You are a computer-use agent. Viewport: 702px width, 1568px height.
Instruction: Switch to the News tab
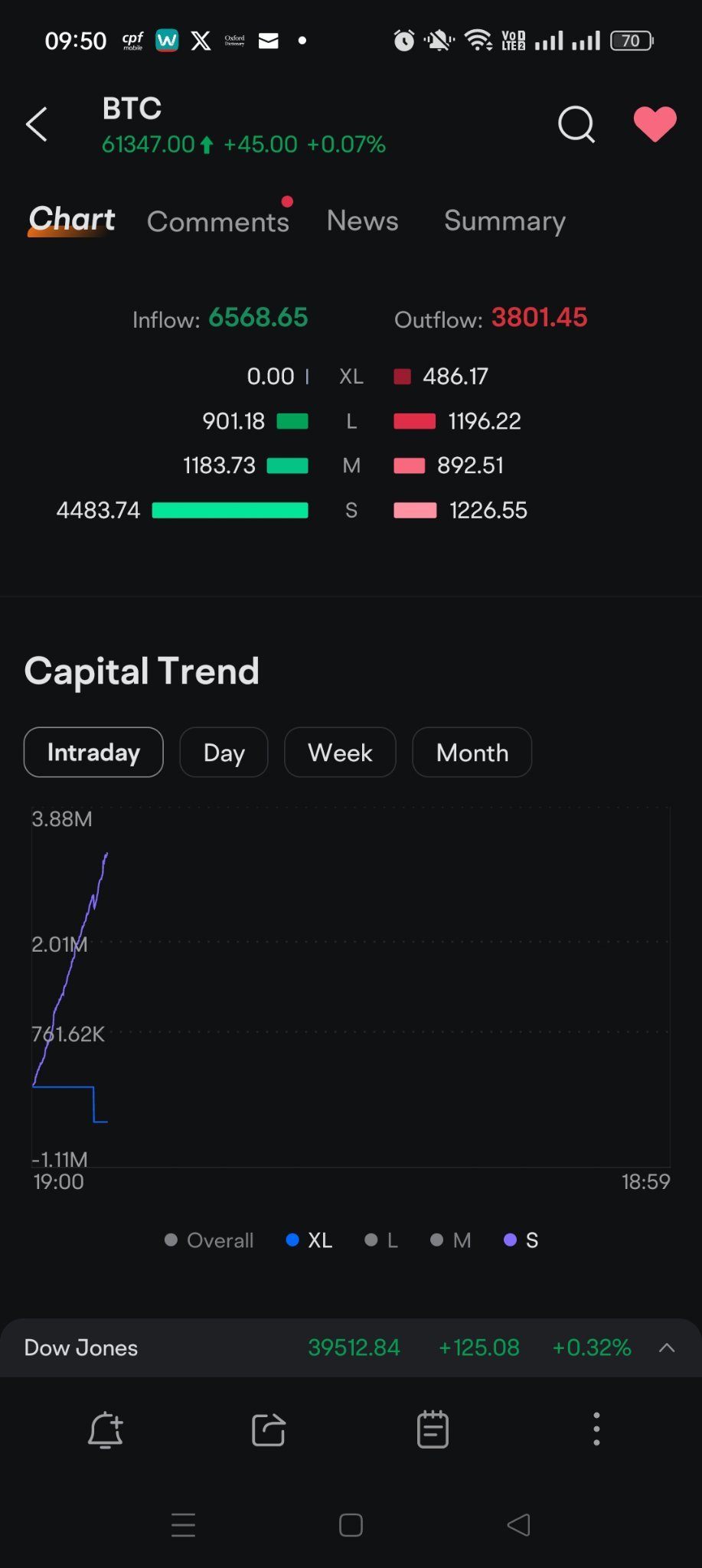tap(362, 221)
